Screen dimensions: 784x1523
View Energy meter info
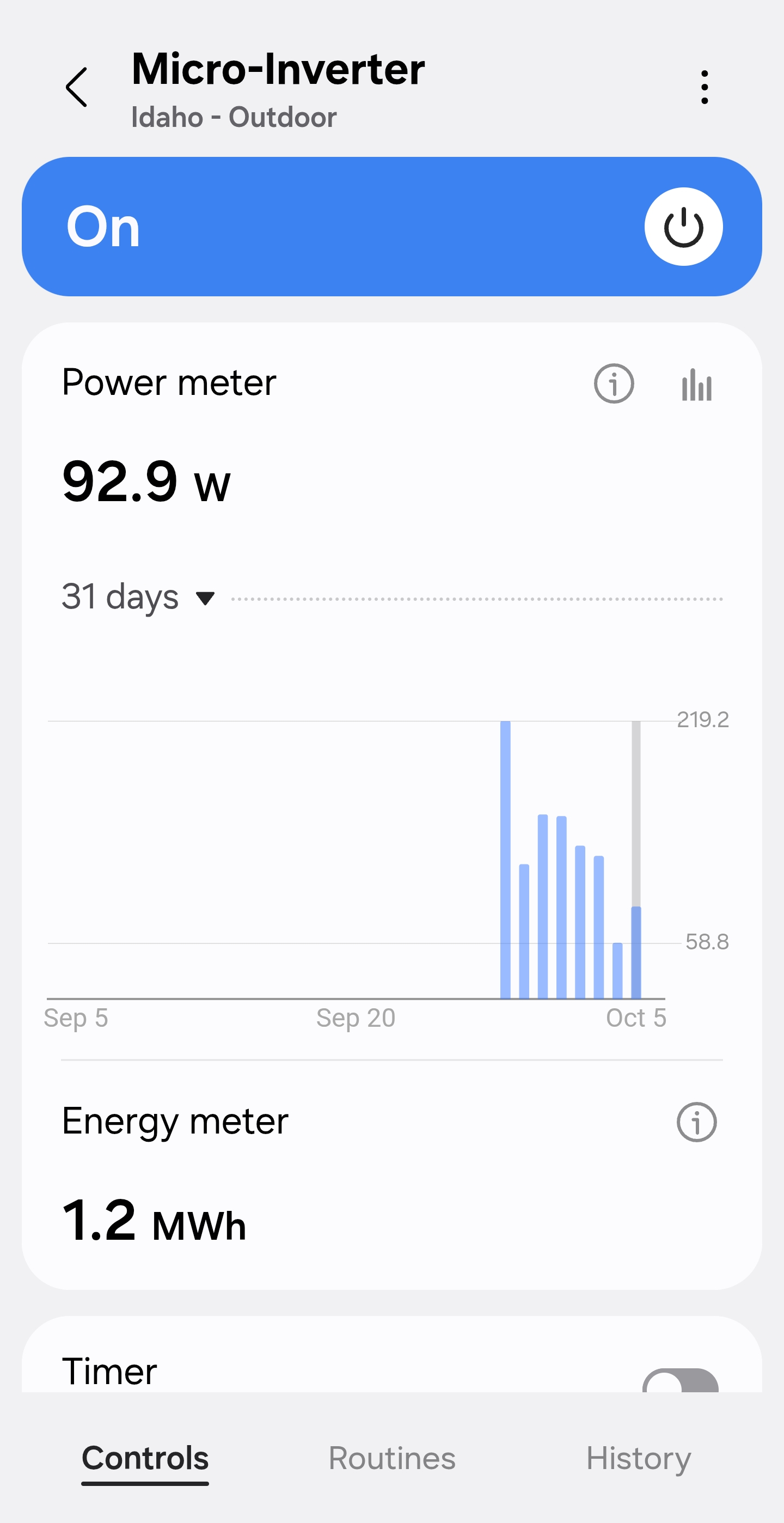(x=696, y=1122)
